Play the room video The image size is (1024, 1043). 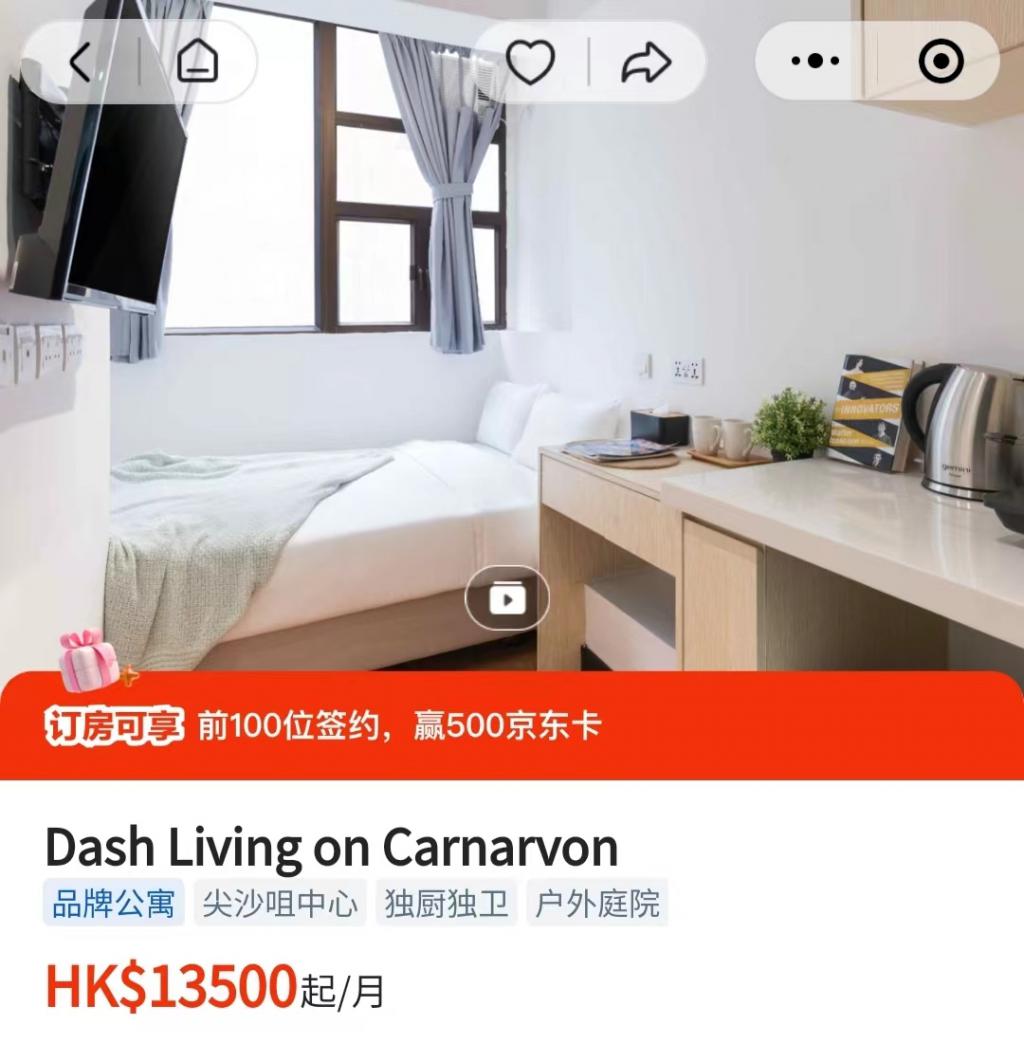[x=507, y=598]
